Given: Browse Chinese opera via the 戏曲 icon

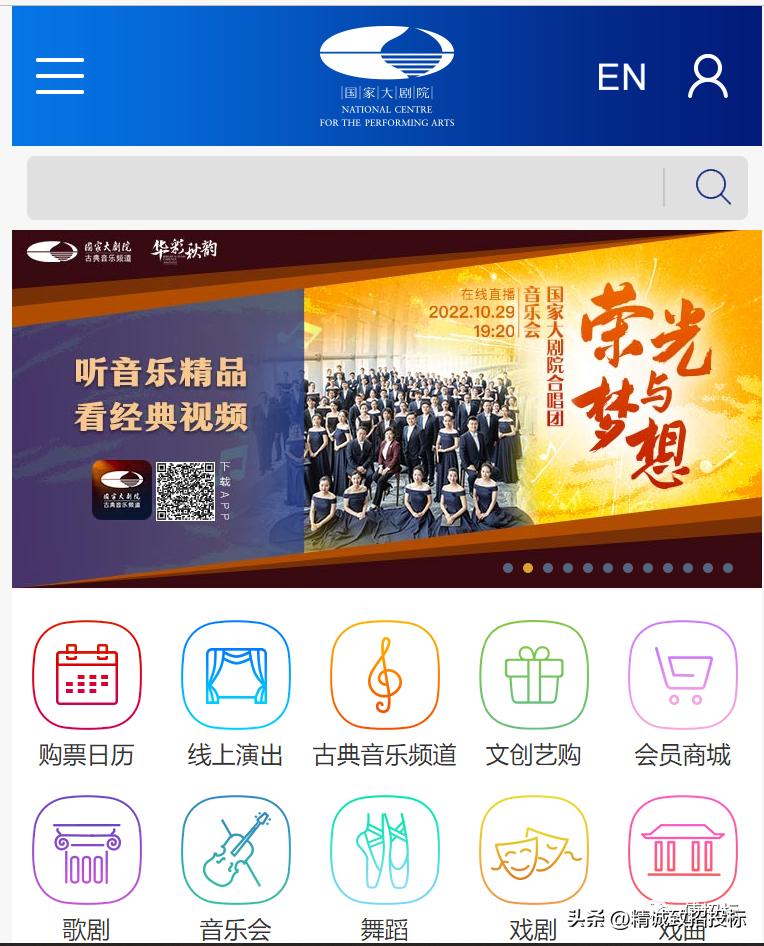Looking at the screenshot, I should (682, 850).
